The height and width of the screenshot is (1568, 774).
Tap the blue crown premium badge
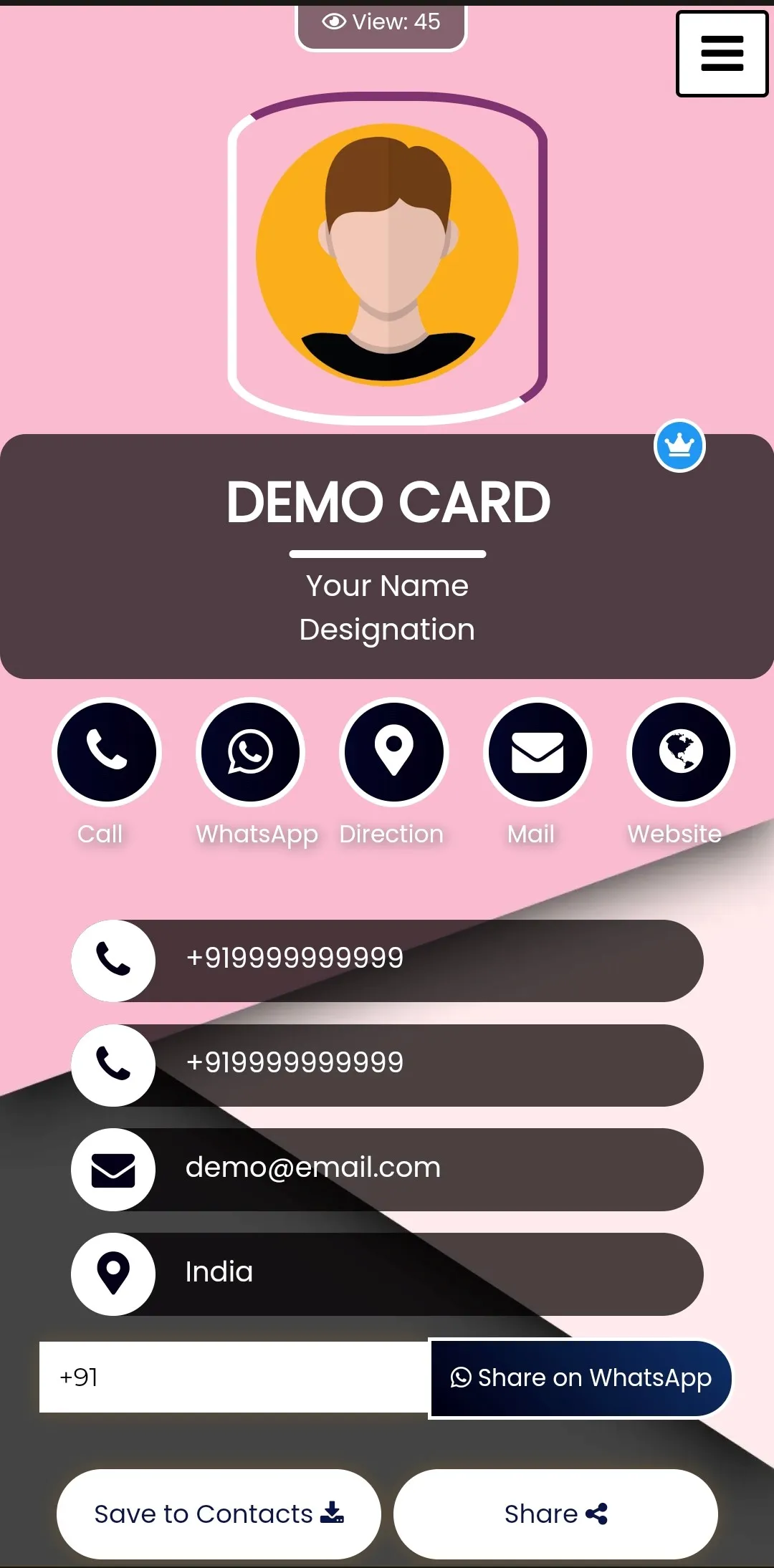coord(679,446)
